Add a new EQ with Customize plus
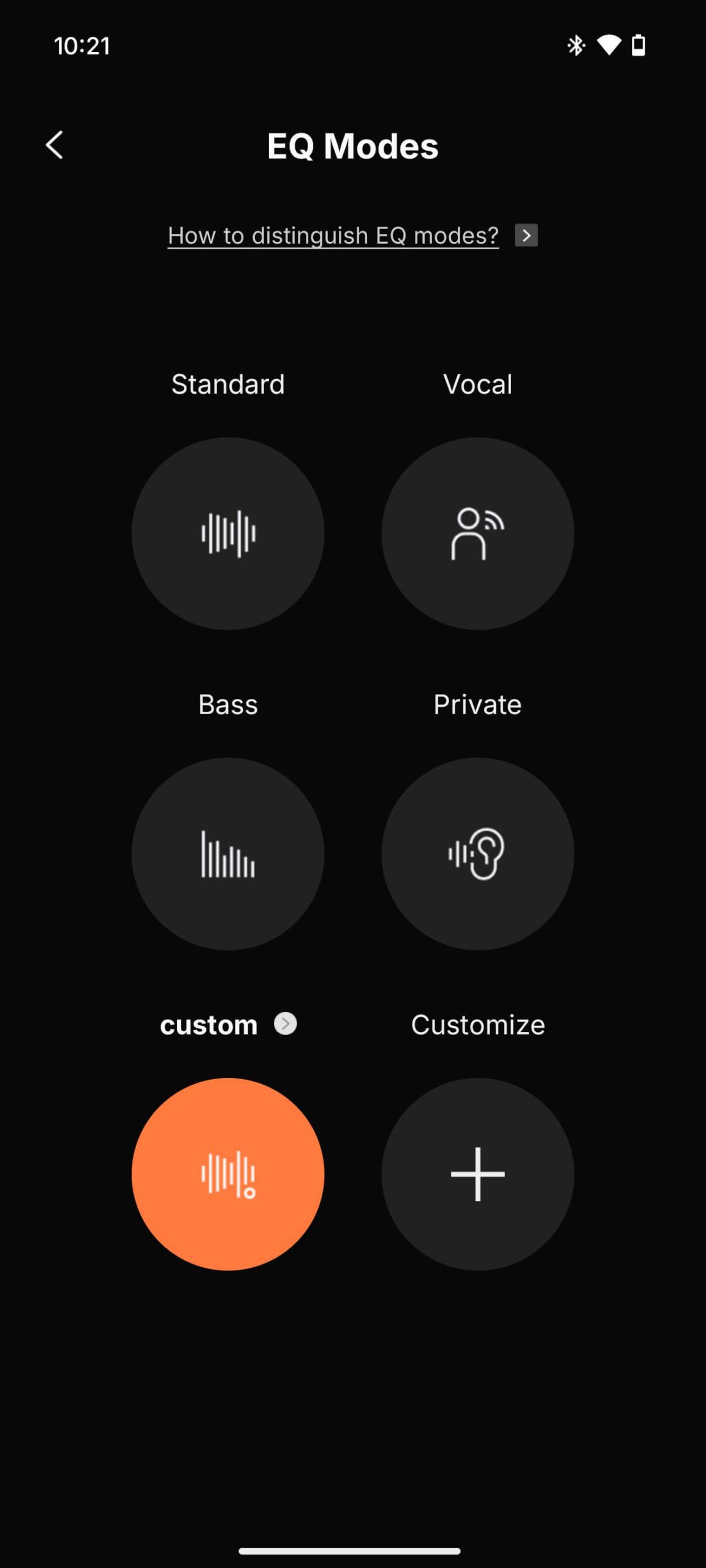The image size is (706, 1568). [x=477, y=1174]
